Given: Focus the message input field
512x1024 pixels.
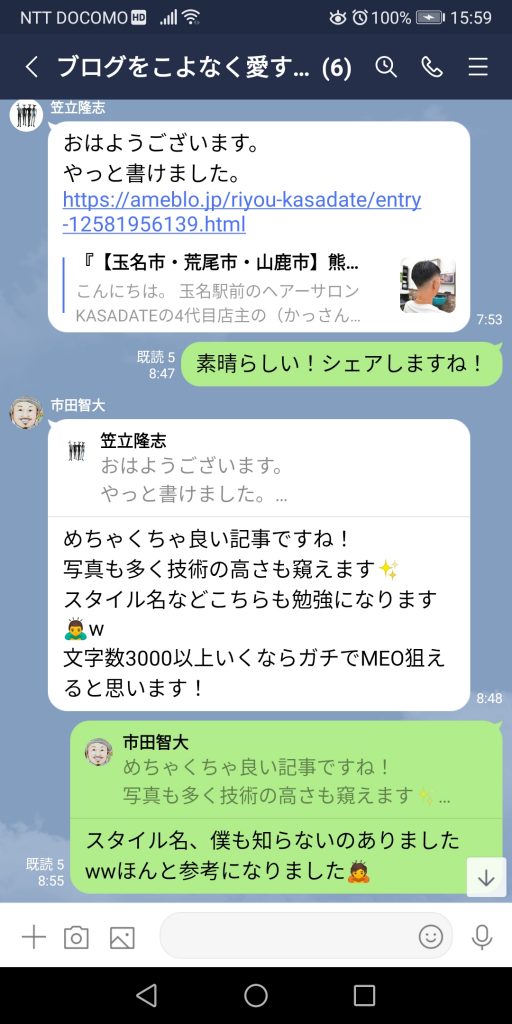Looking at the screenshot, I should click(x=287, y=937).
